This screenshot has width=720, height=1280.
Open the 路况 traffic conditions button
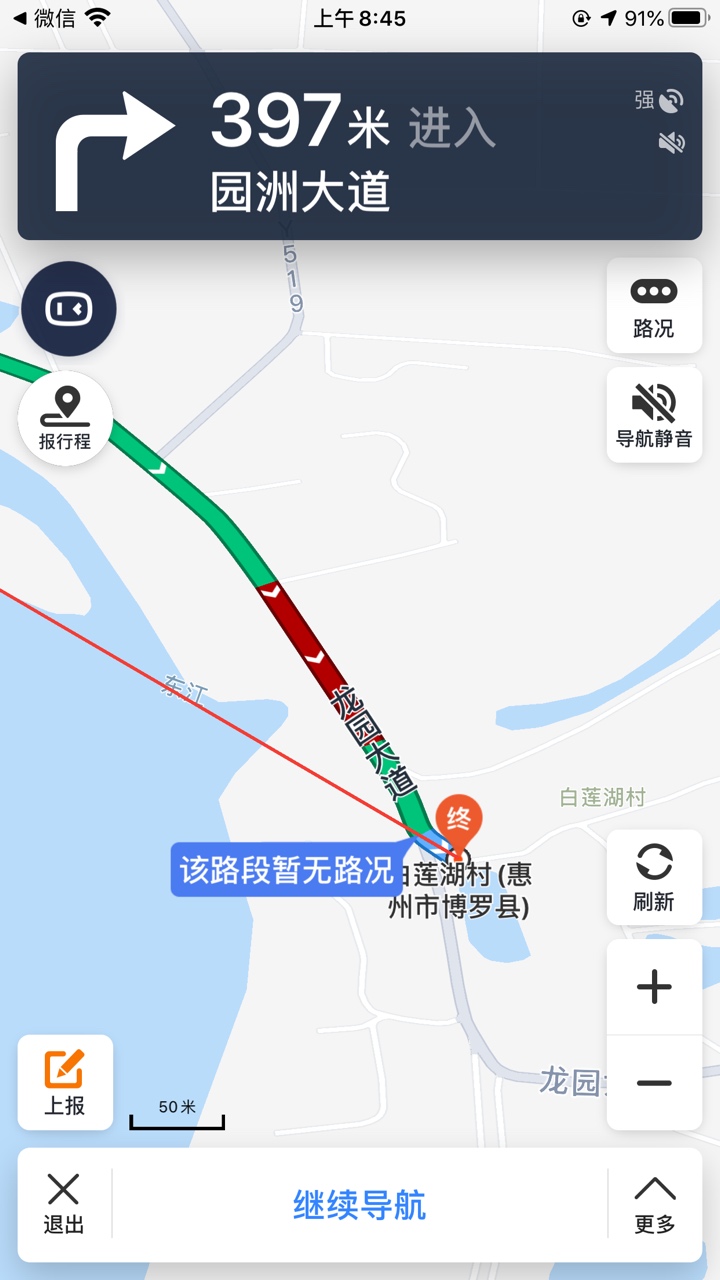pyautogui.click(x=654, y=305)
